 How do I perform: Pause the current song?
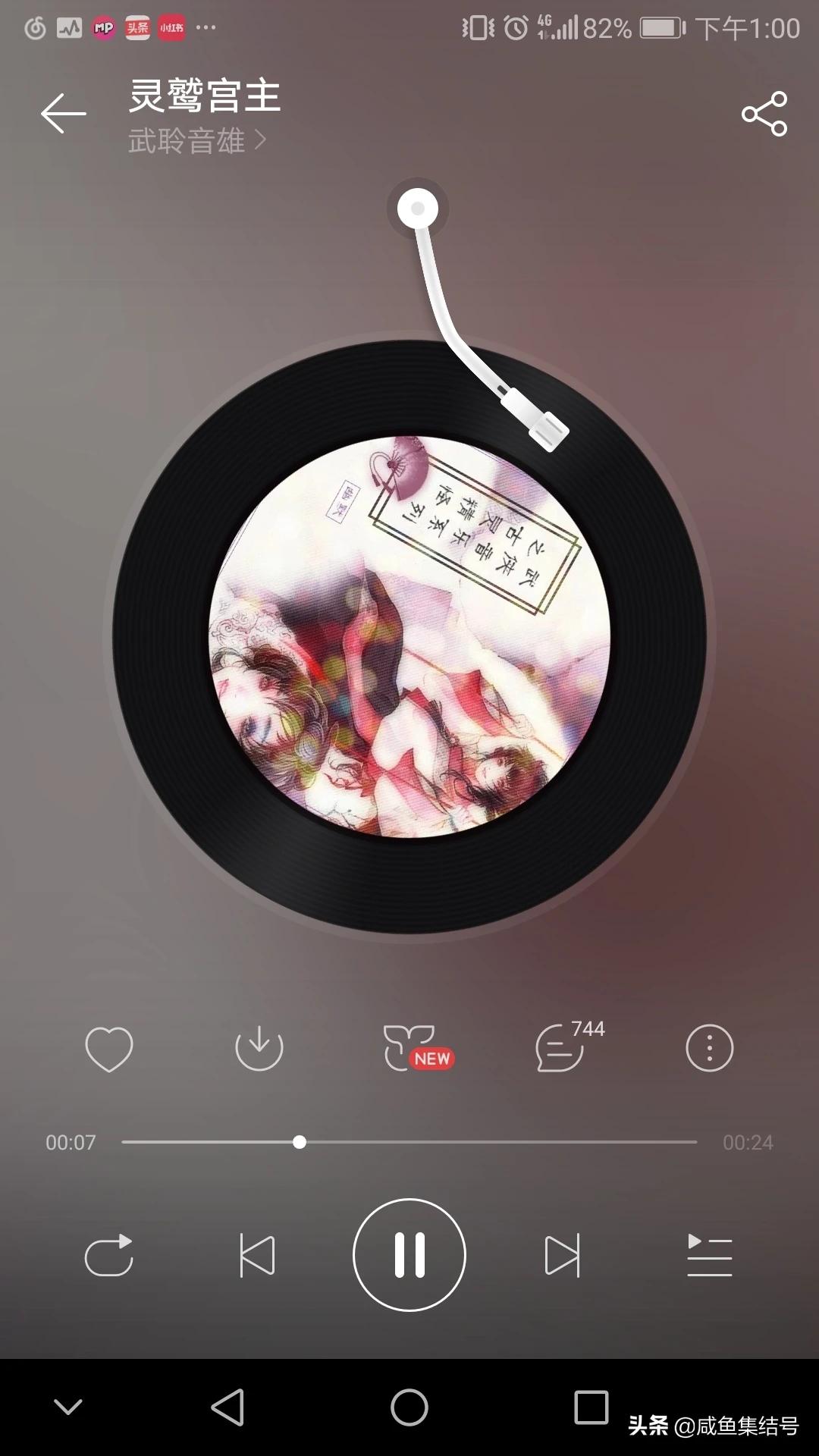(x=409, y=1255)
